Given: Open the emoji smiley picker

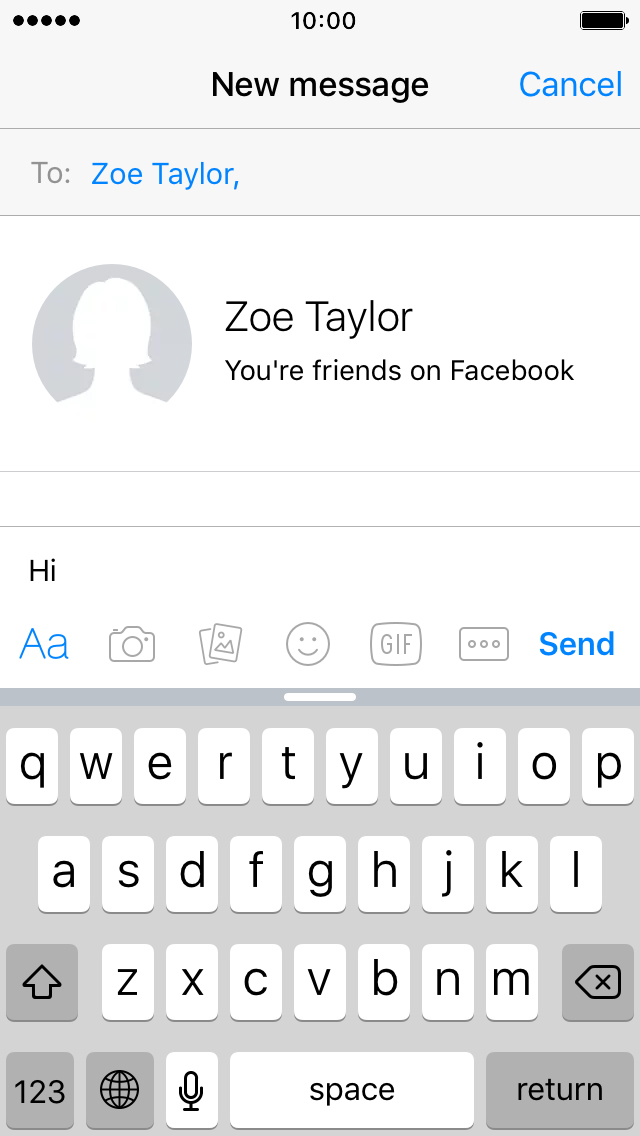Looking at the screenshot, I should click(x=308, y=644).
